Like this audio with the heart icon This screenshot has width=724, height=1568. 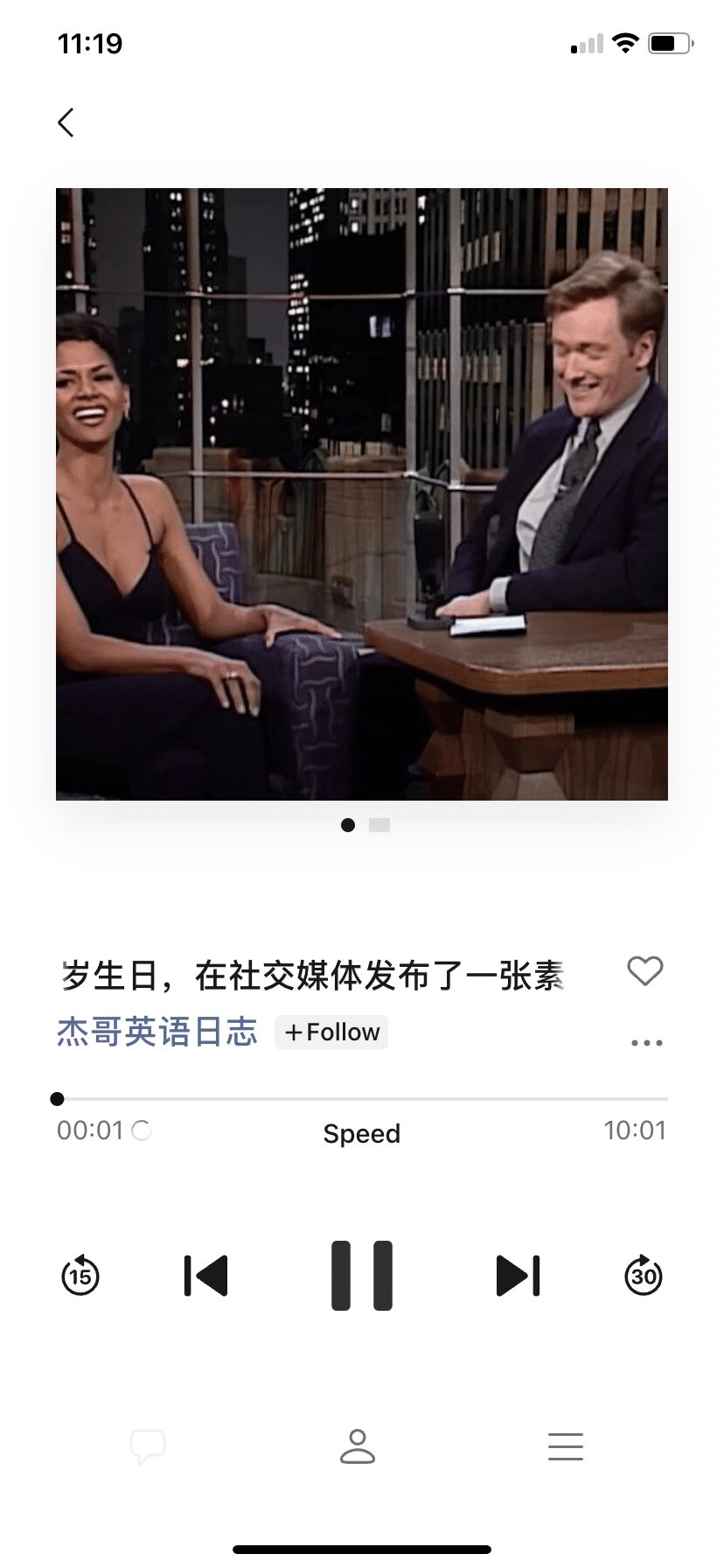pos(645,971)
